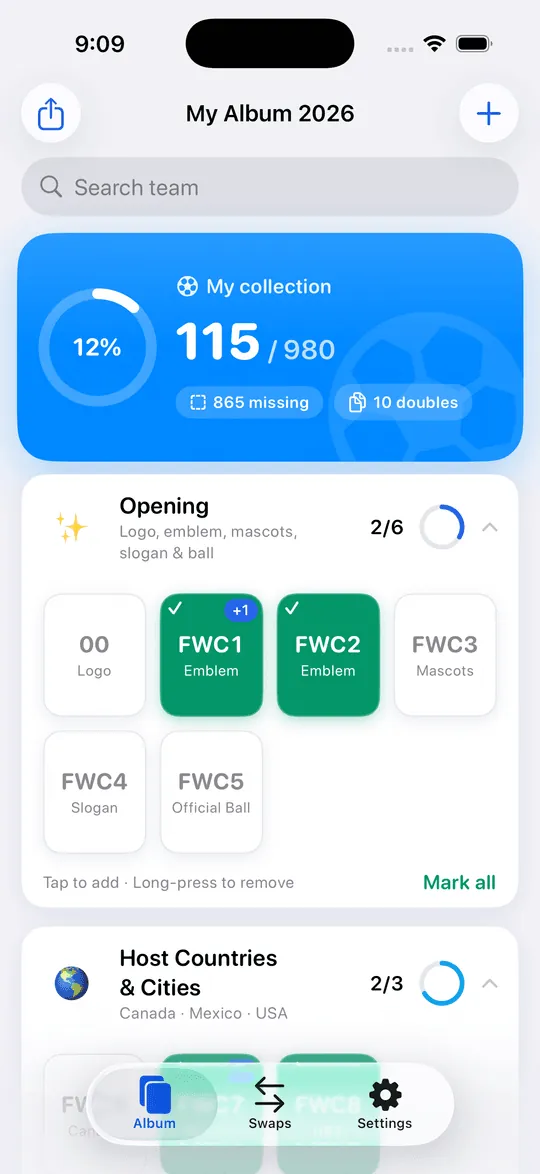540x1174 pixels.
Task: Add the 00 Logo sticker
Action: point(94,655)
